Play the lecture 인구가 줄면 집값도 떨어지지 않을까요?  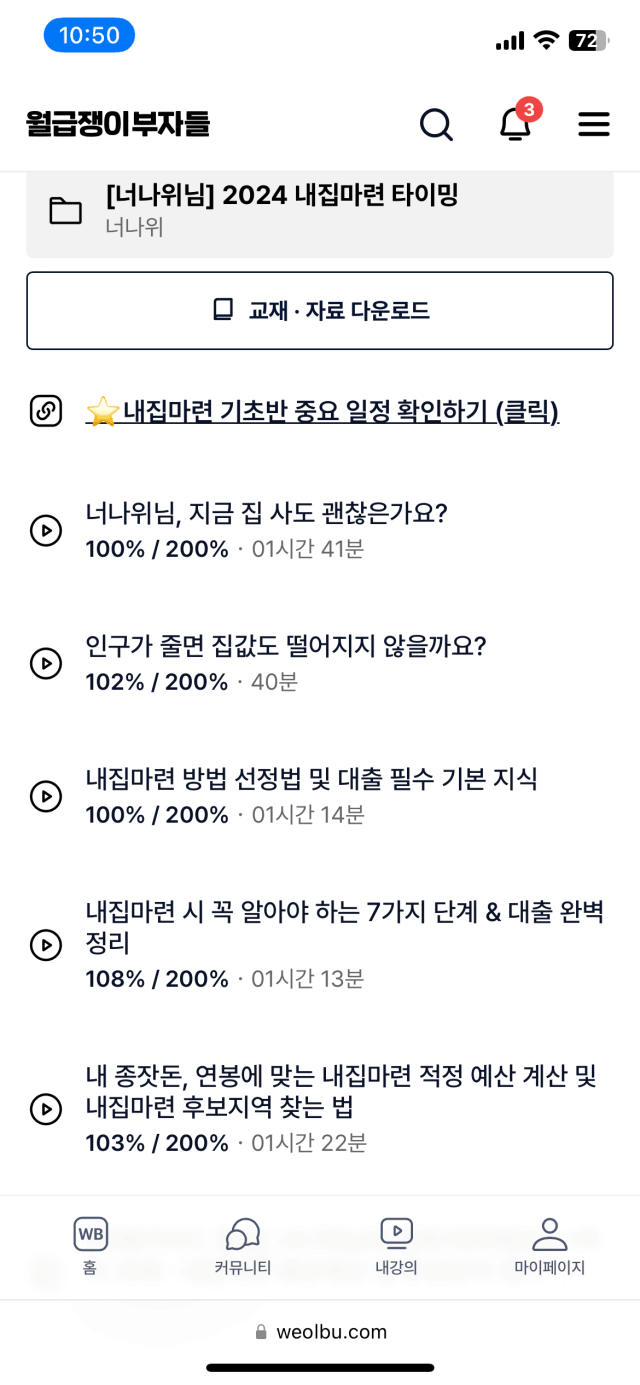coord(319,663)
